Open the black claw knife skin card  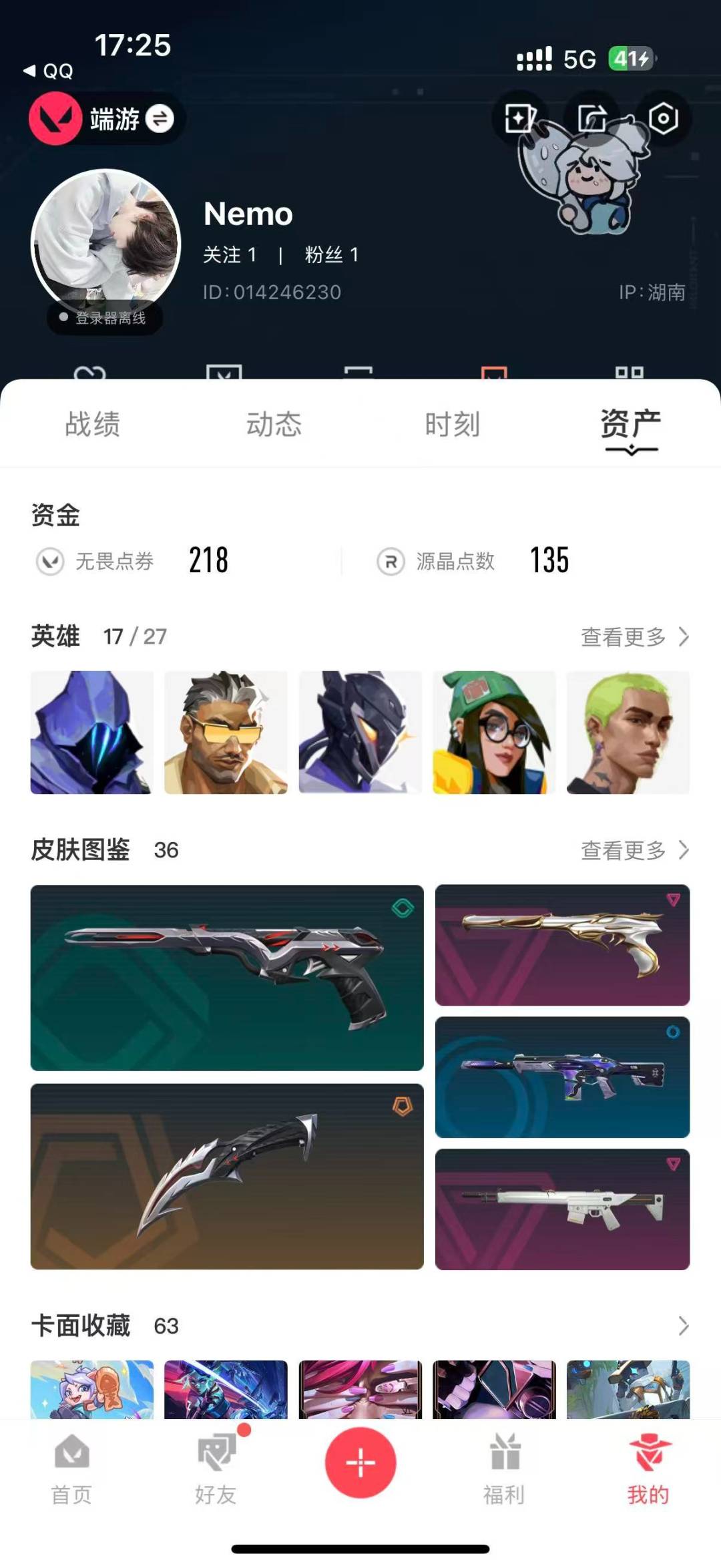pyautogui.click(x=227, y=1176)
